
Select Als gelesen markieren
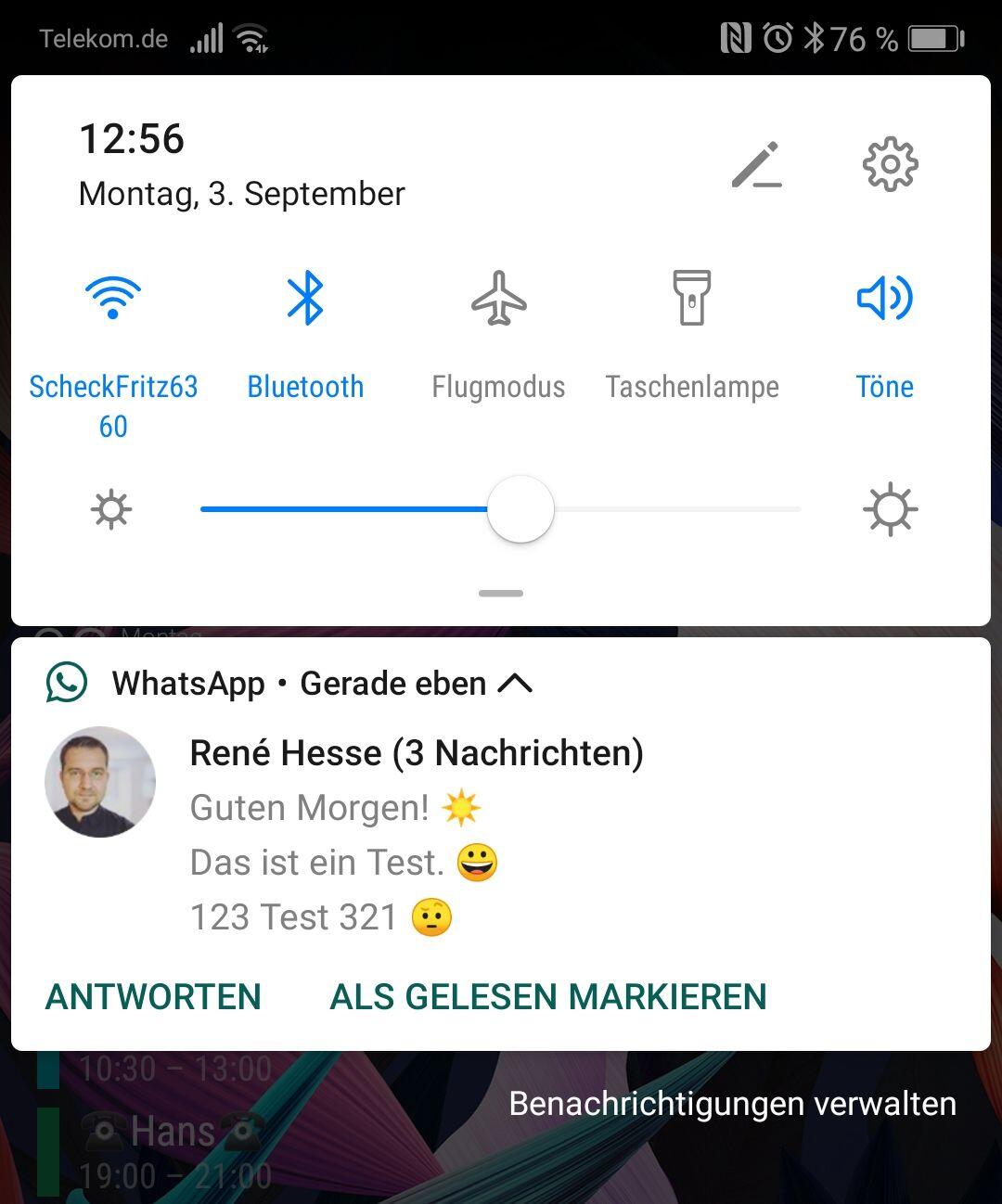(548, 997)
